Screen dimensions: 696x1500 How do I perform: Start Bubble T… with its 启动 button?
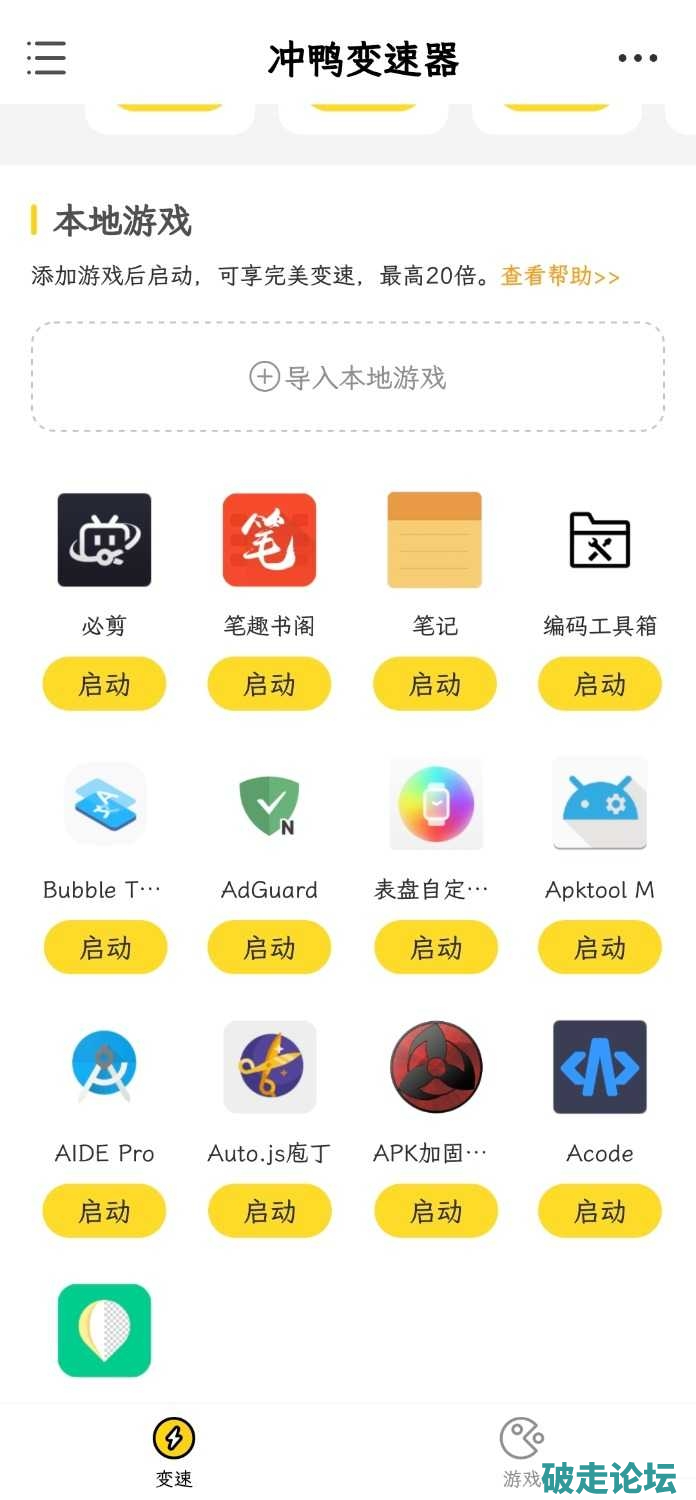point(105,947)
